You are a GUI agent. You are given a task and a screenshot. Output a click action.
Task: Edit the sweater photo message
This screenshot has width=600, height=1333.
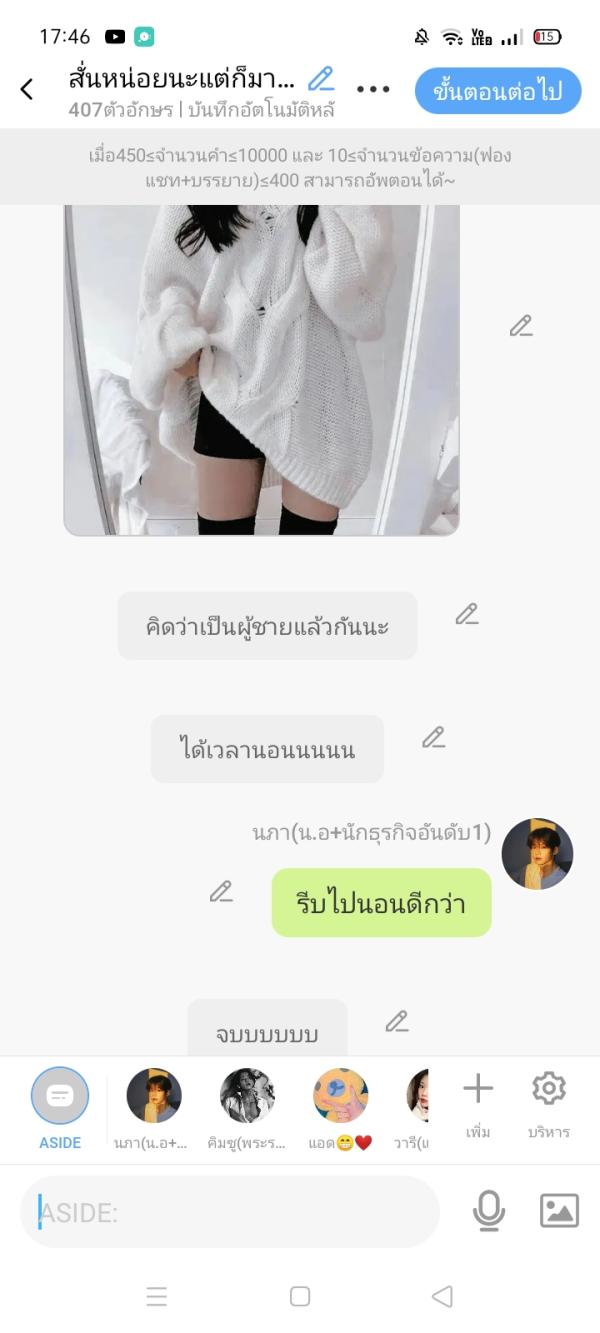click(x=520, y=326)
